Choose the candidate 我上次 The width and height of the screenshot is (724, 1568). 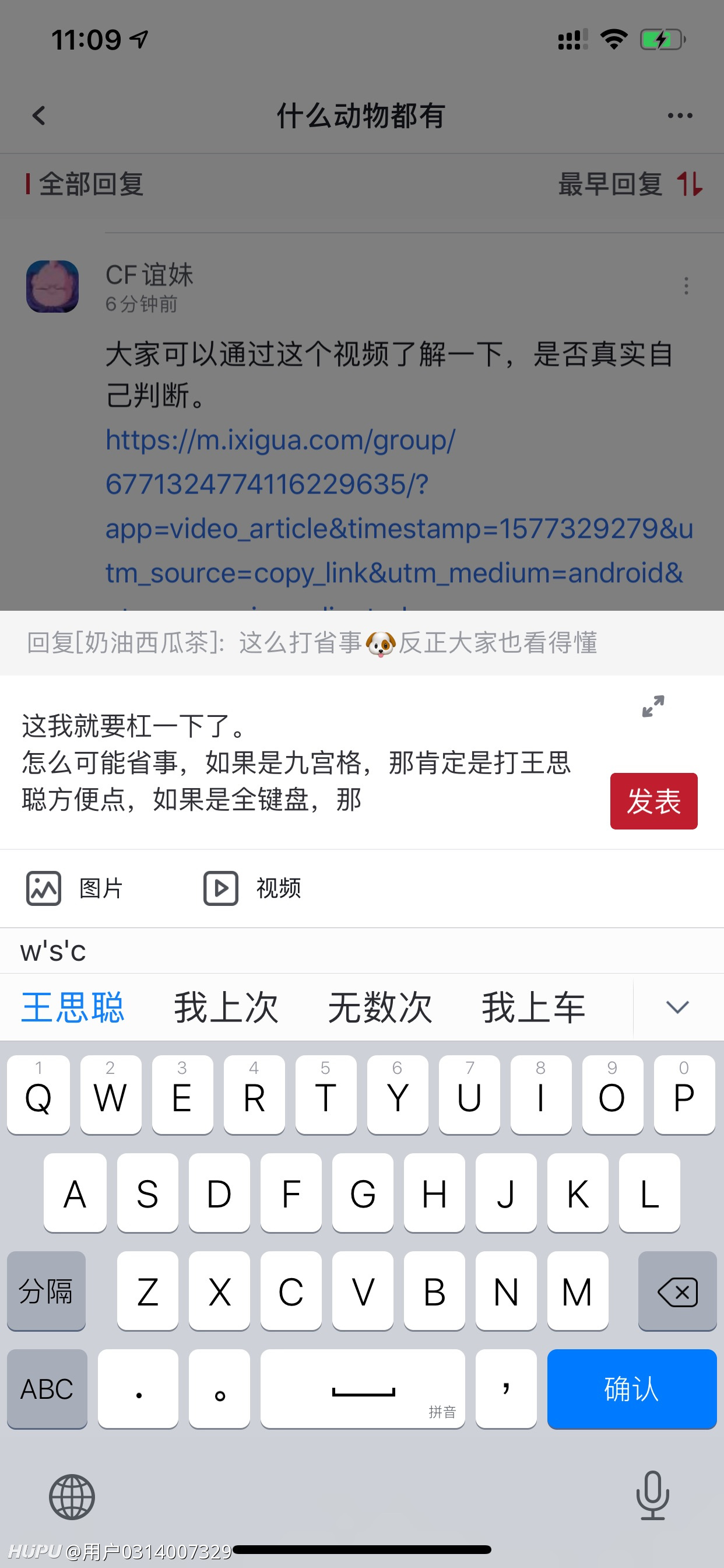point(226,1007)
